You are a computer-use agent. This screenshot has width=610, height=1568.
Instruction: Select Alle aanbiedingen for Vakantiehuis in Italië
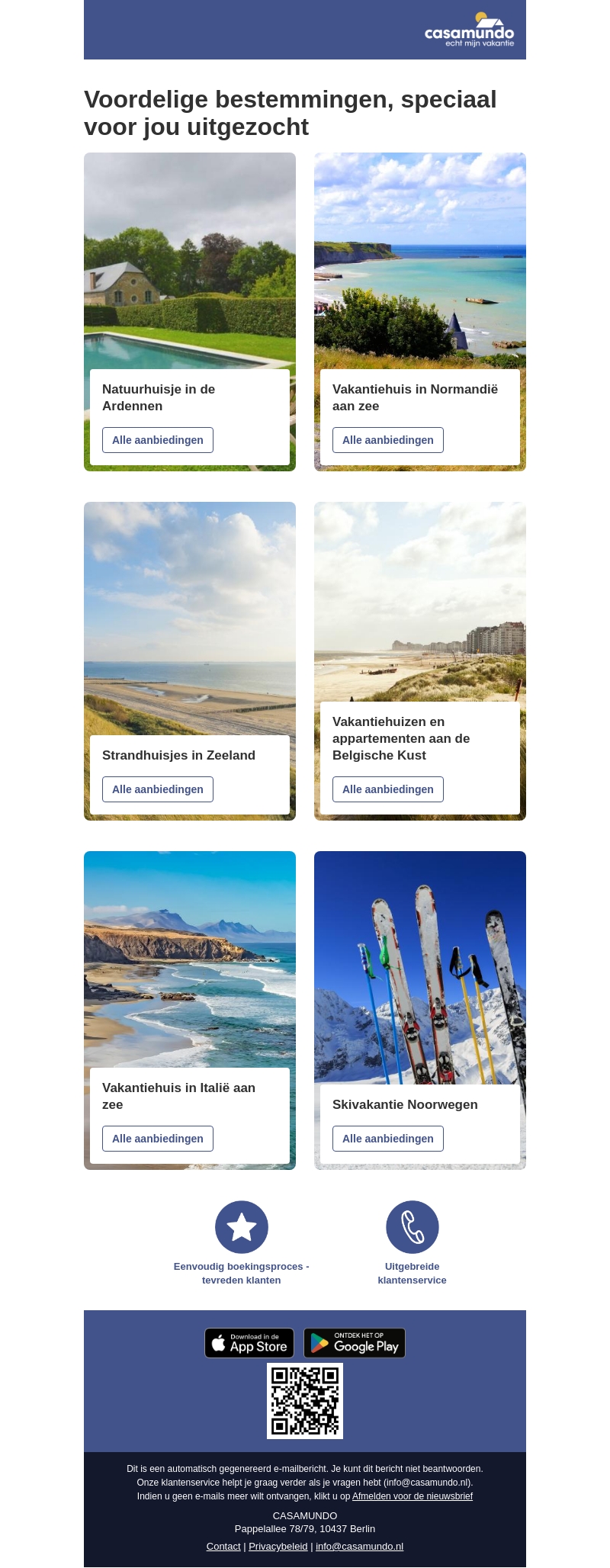[158, 1139]
